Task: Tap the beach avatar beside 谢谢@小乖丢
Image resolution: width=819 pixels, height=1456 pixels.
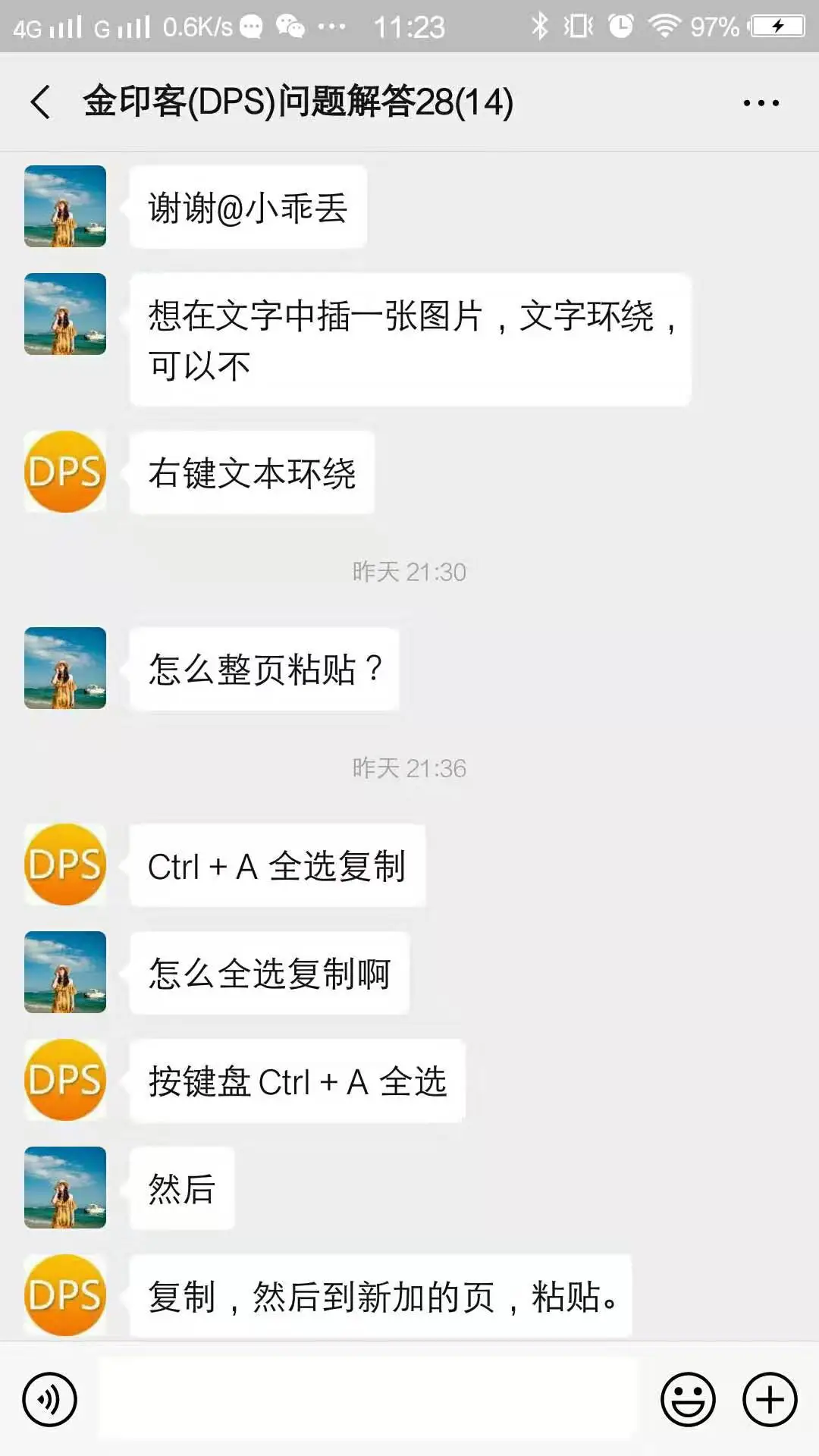Action: (65, 206)
